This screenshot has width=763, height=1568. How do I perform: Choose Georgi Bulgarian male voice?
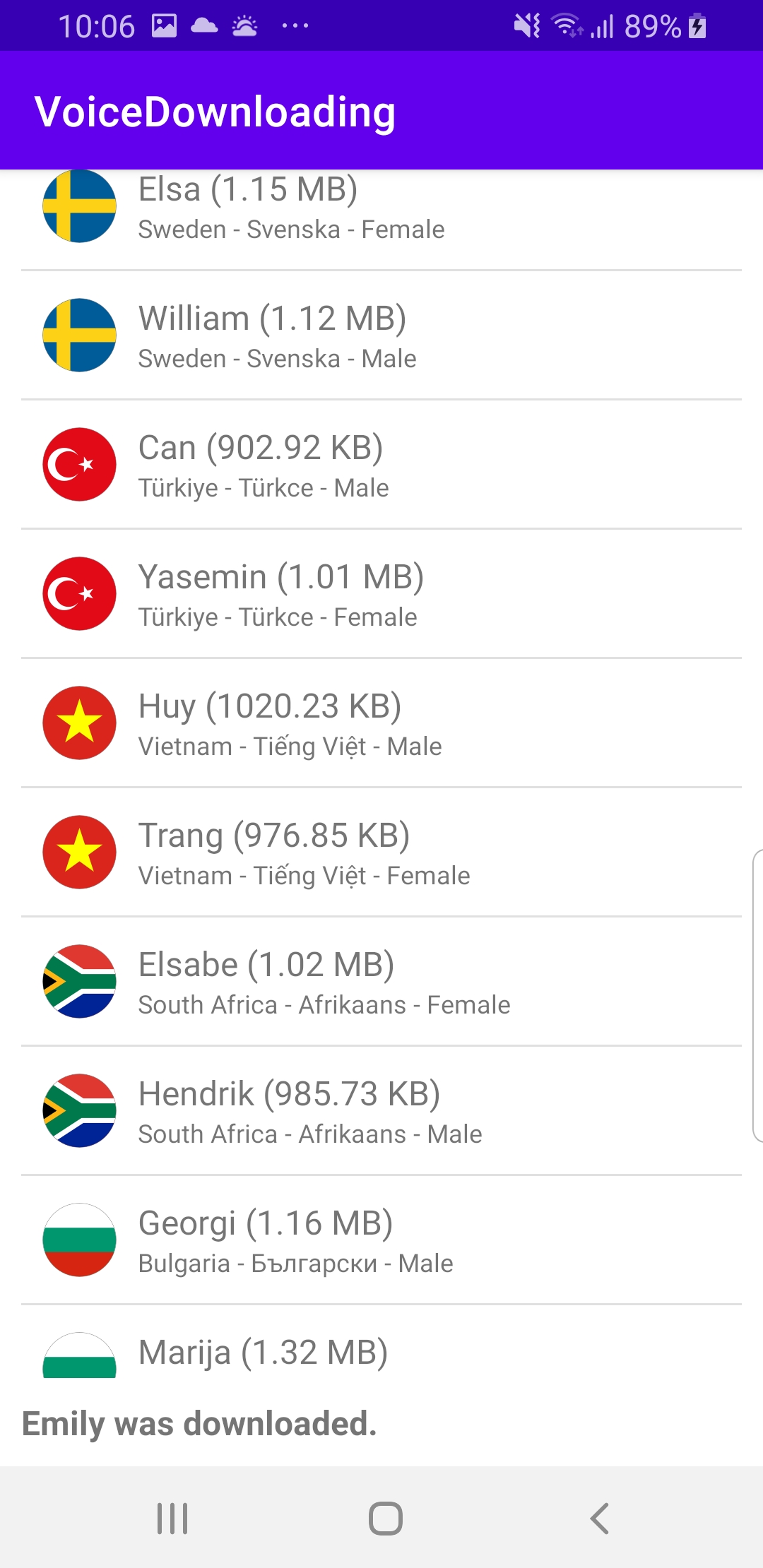[x=381, y=1240]
